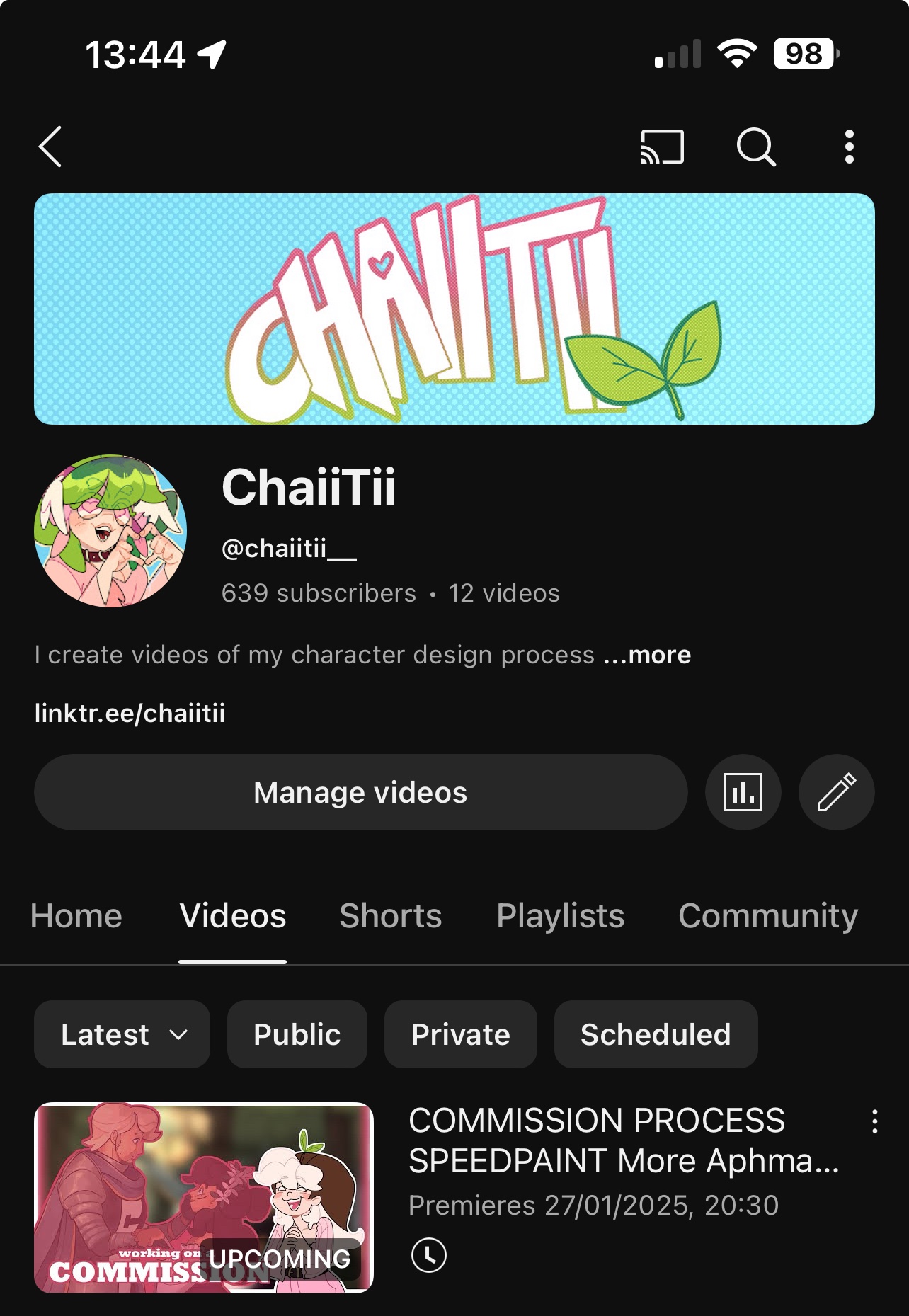Go back to the previous screen
The height and width of the screenshot is (1316, 909).
[x=50, y=147]
